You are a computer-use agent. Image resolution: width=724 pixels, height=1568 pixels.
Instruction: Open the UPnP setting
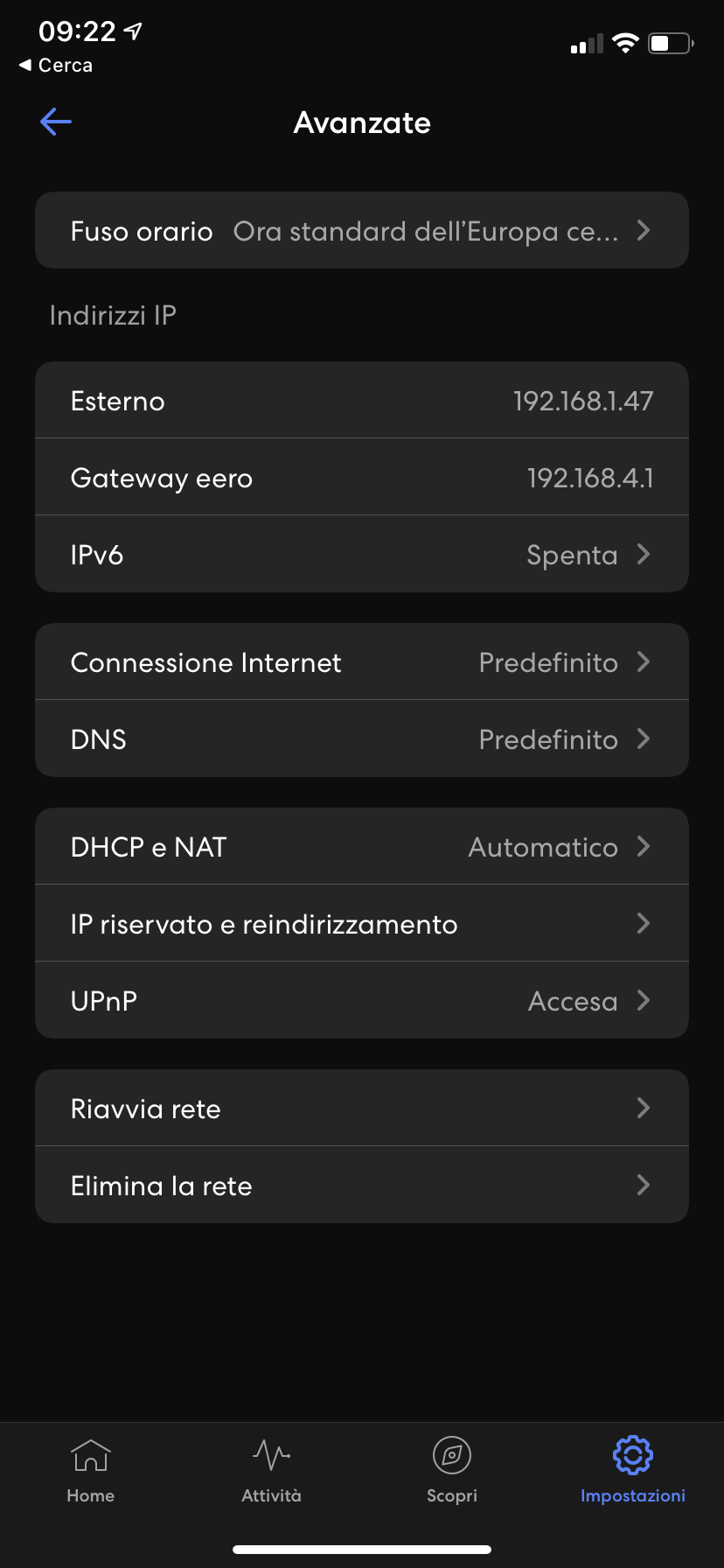click(x=361, y=1001)
